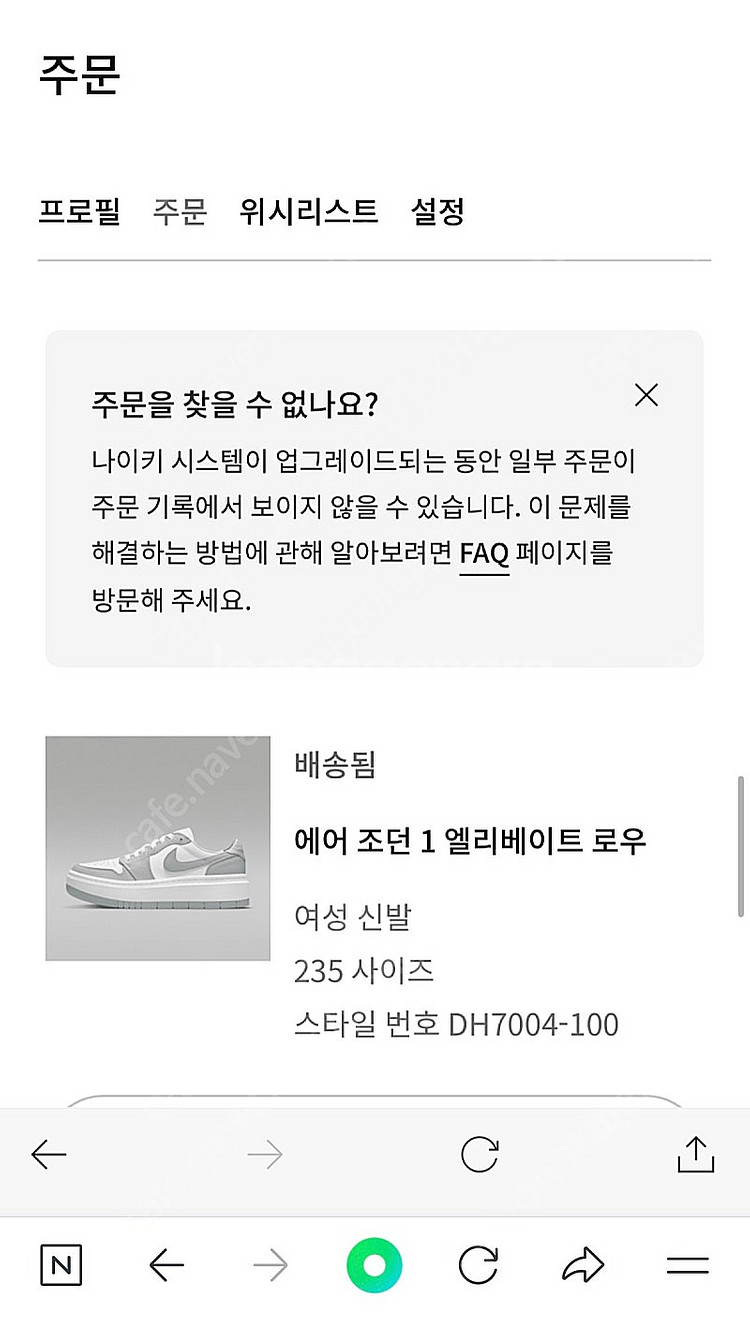Open the 에어 조던 1 엘리베이트 로우 shoe image
Viewport: 750px width, 1344px height.
pyautogui.click(x=158, y=849)
